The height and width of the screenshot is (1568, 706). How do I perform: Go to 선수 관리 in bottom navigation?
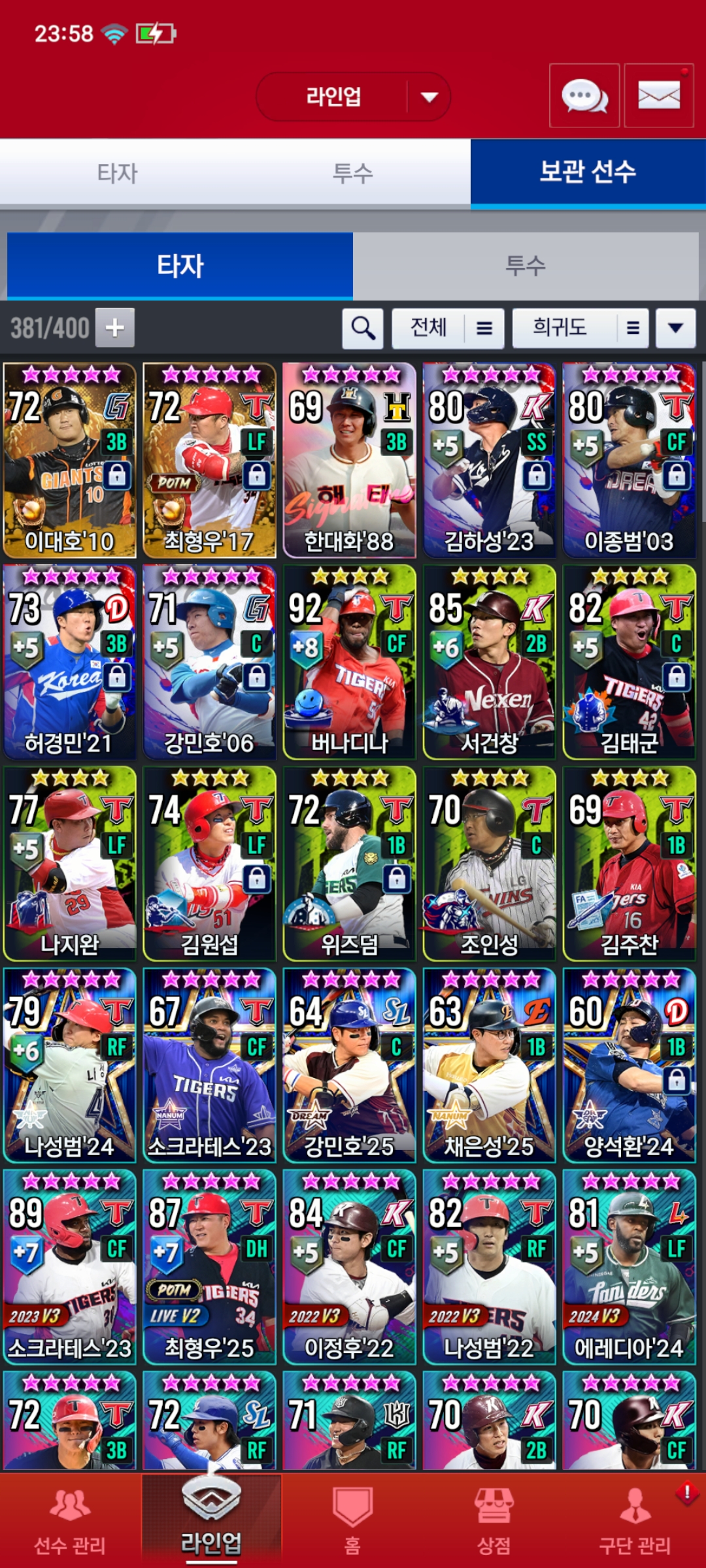(x=70, y=1520)
